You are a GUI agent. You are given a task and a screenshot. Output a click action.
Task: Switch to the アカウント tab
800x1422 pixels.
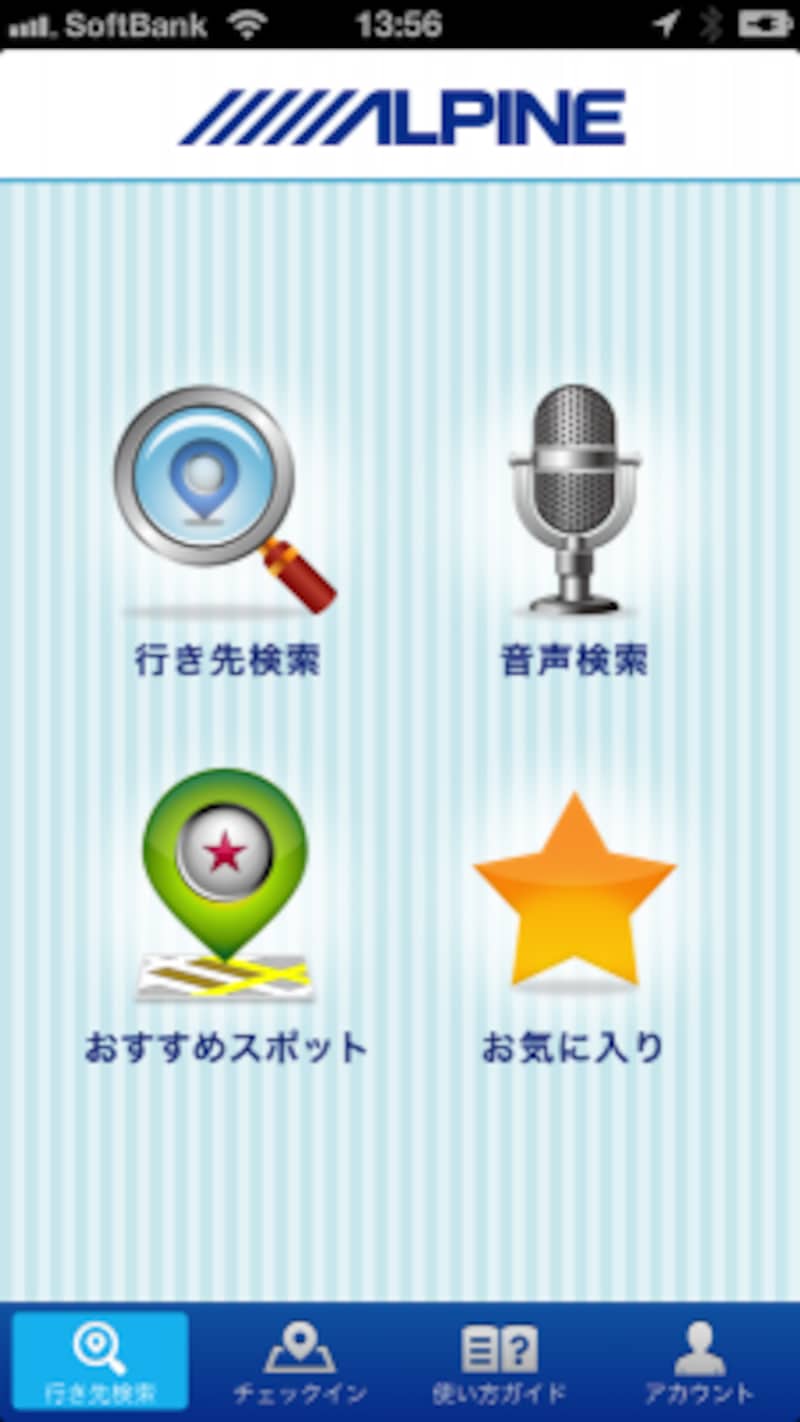(x=699, y=1362)
